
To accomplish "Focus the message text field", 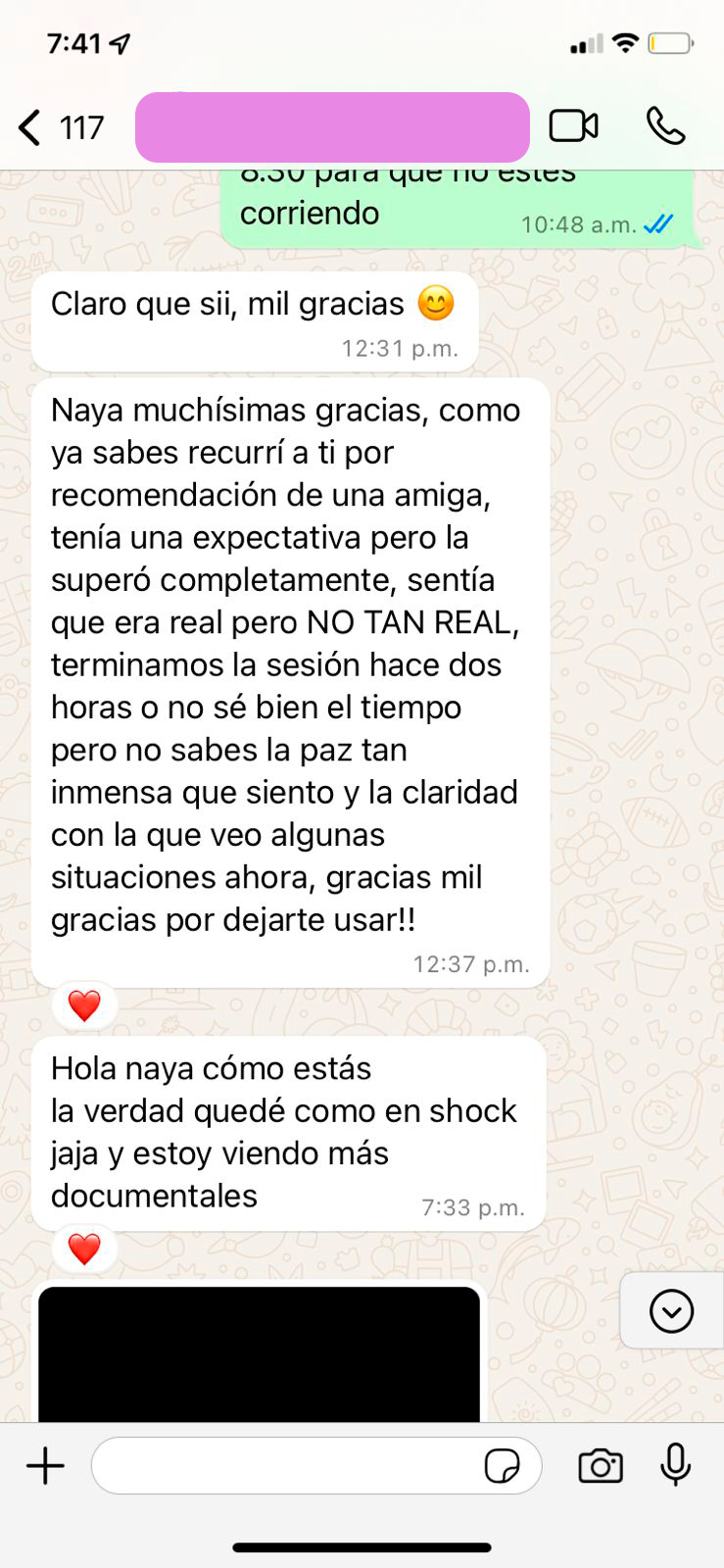I will (x=284, y=1466).
